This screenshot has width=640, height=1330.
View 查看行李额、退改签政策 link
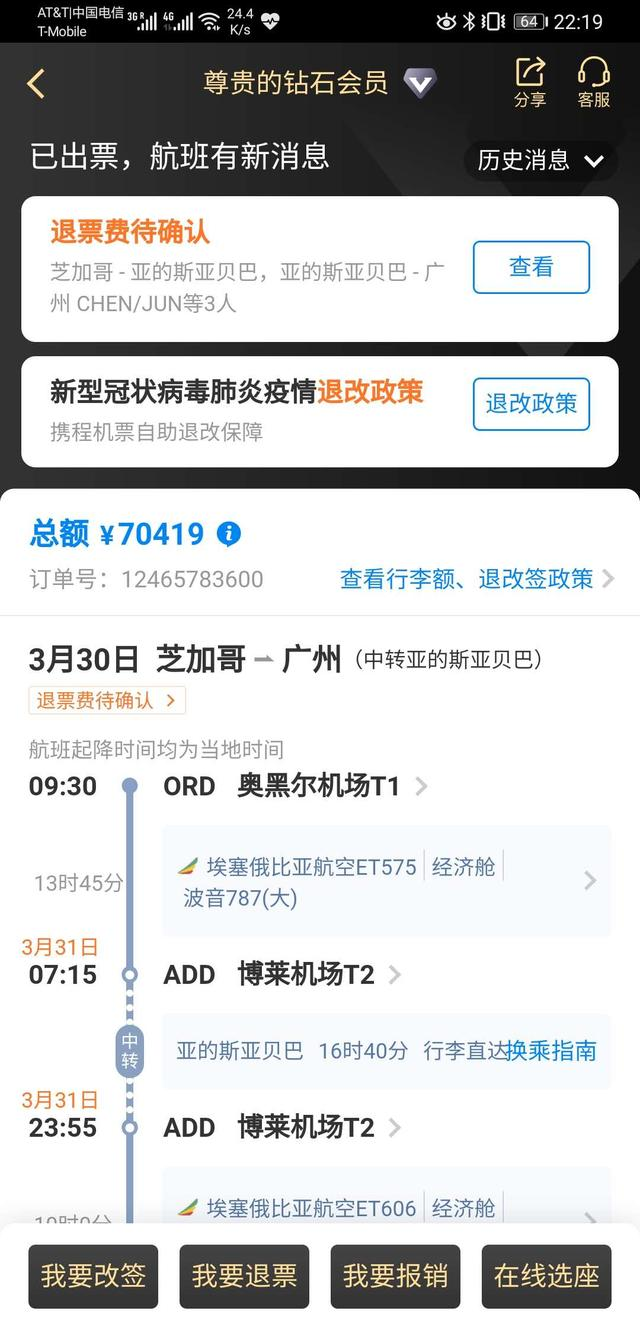coord(477,579)
